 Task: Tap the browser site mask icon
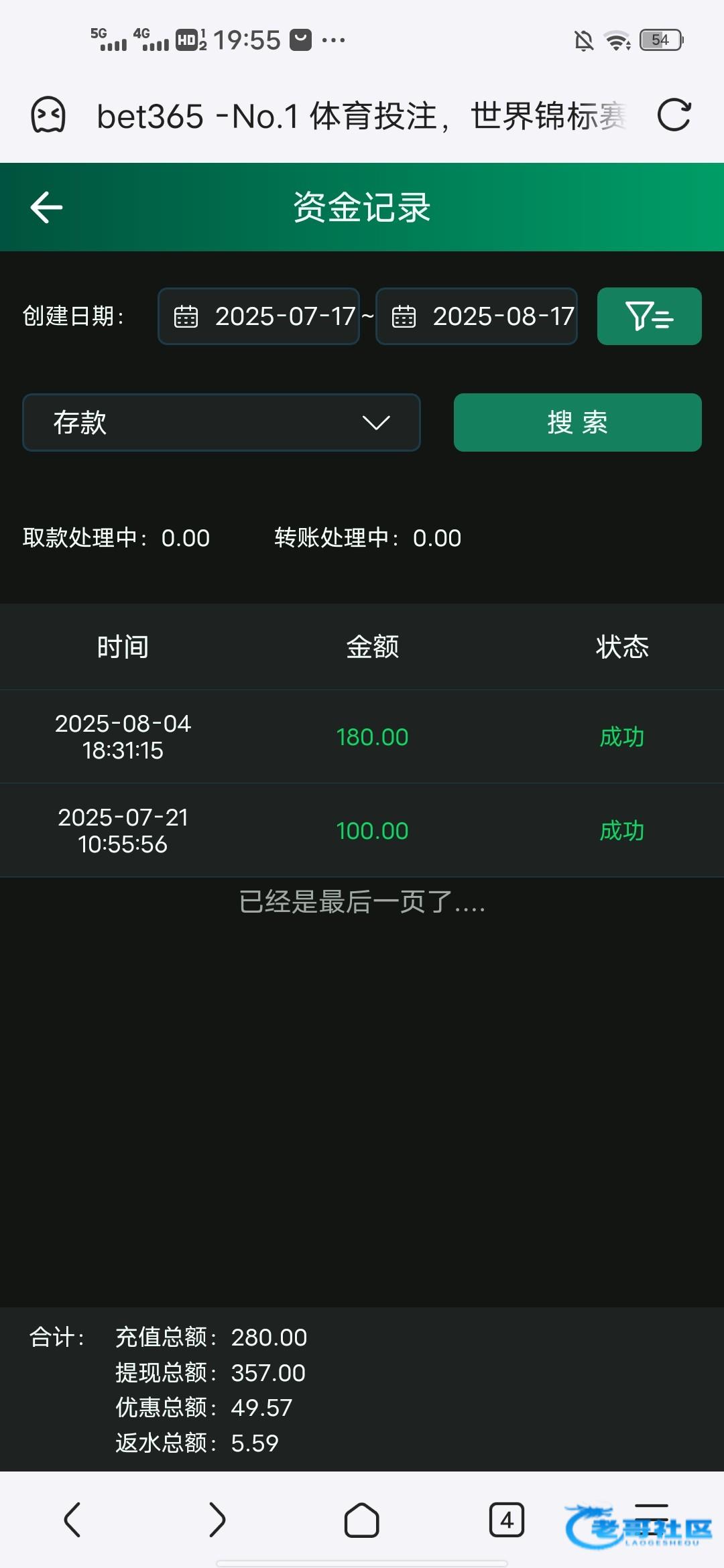click(48, 115)
